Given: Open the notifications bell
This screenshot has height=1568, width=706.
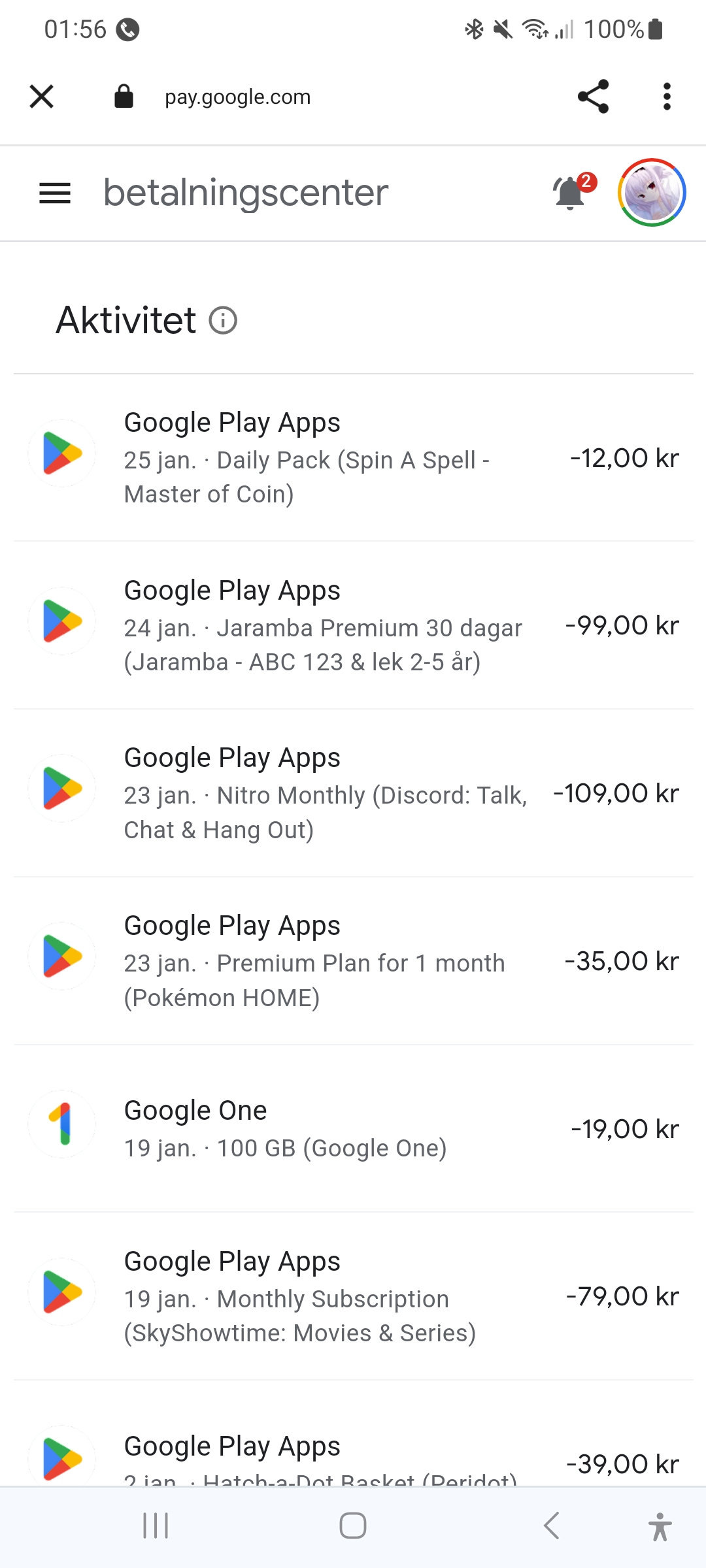Looking at the screenshot, I should pos(570,193).
